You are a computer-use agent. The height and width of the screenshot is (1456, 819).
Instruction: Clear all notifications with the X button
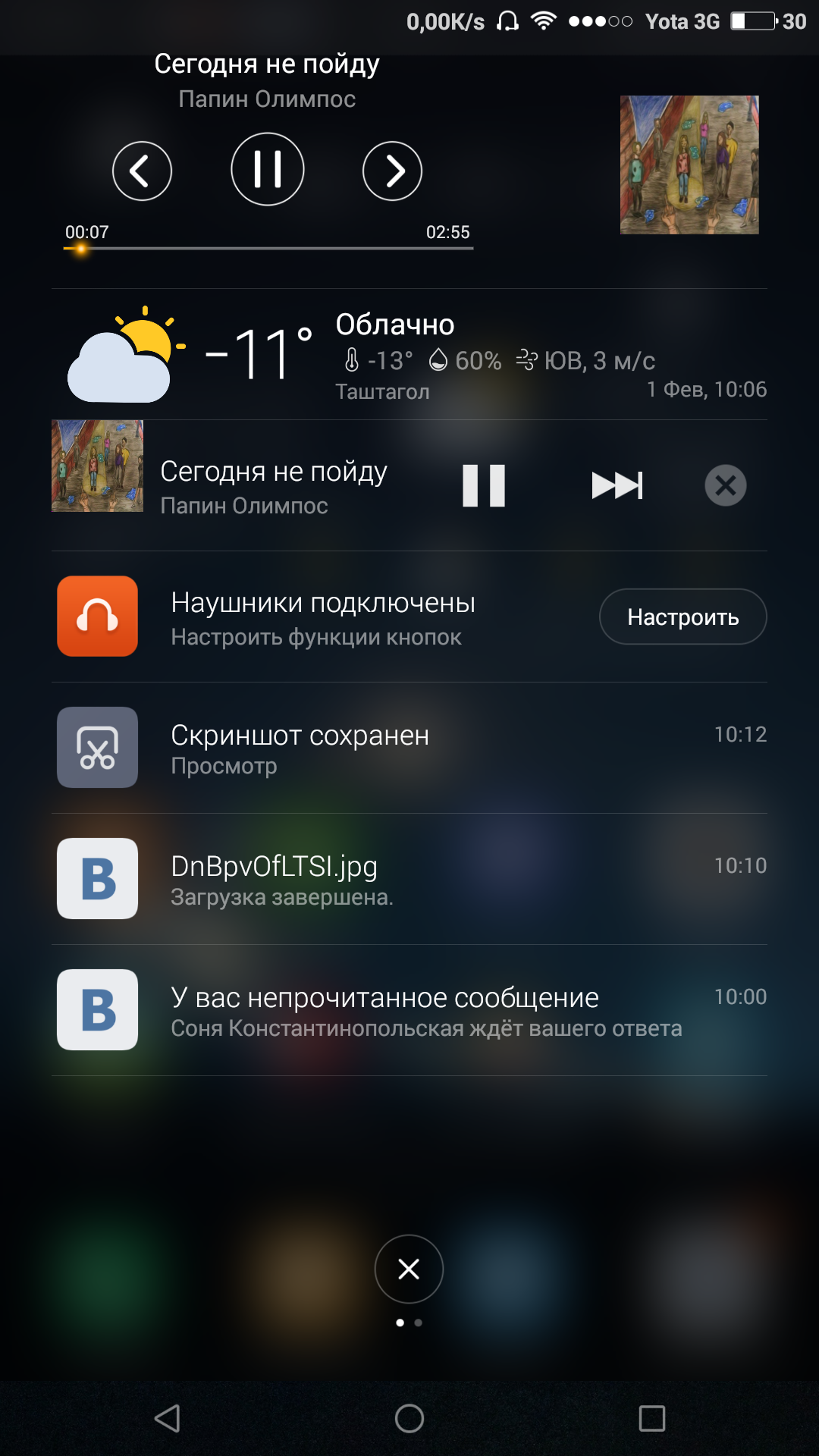pos(409,1269)
